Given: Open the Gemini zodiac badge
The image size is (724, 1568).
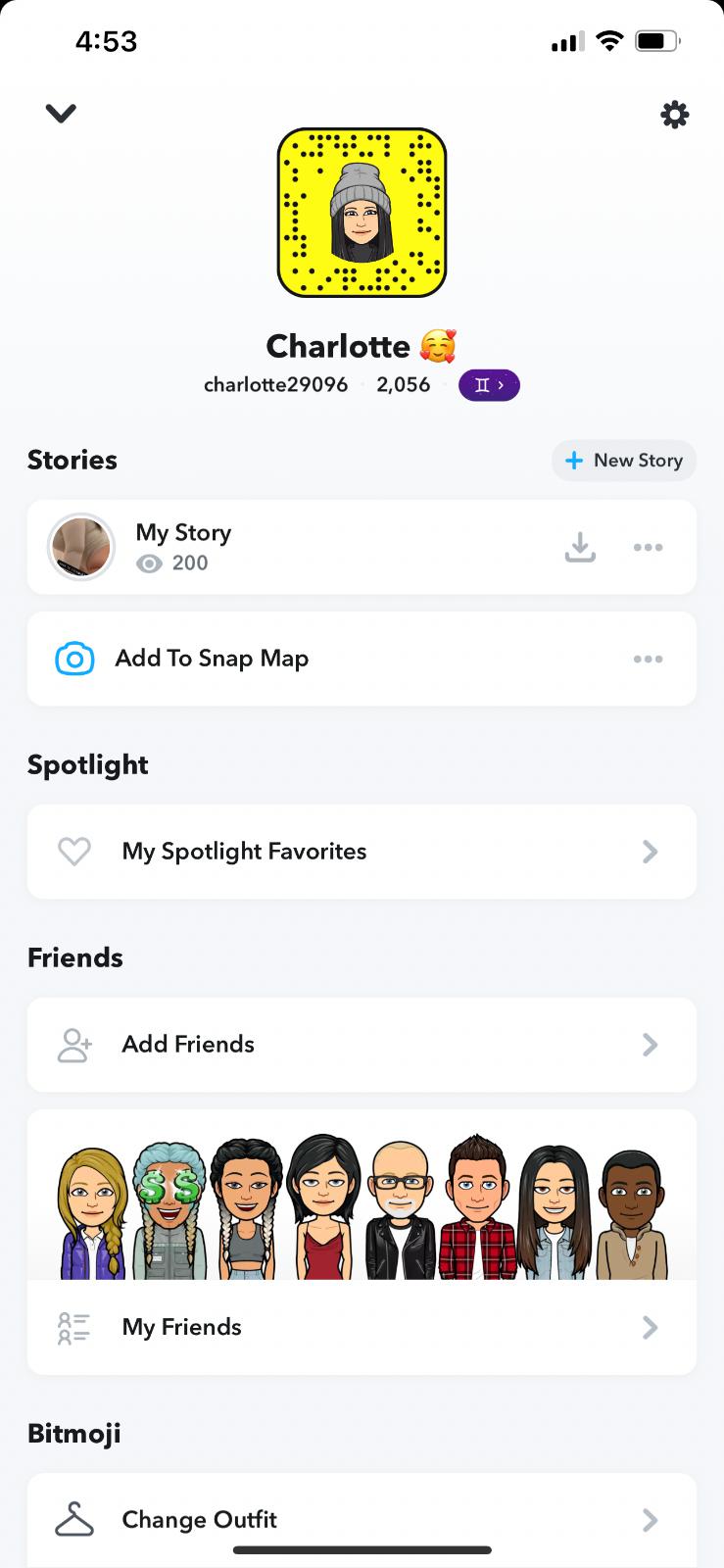Looking at the screenshot, I should coord(489,385).
